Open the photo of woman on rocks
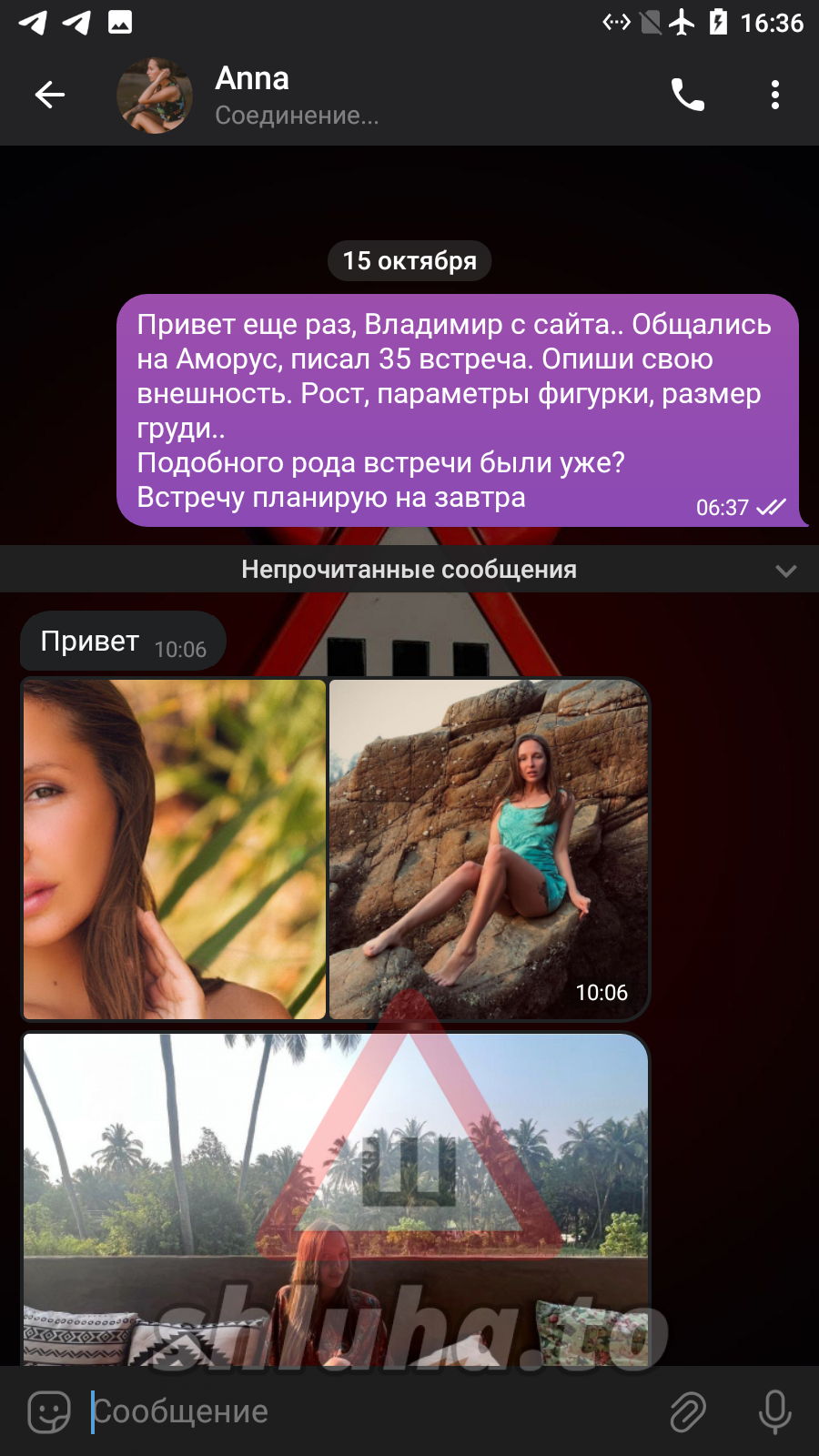 (488, 848)
